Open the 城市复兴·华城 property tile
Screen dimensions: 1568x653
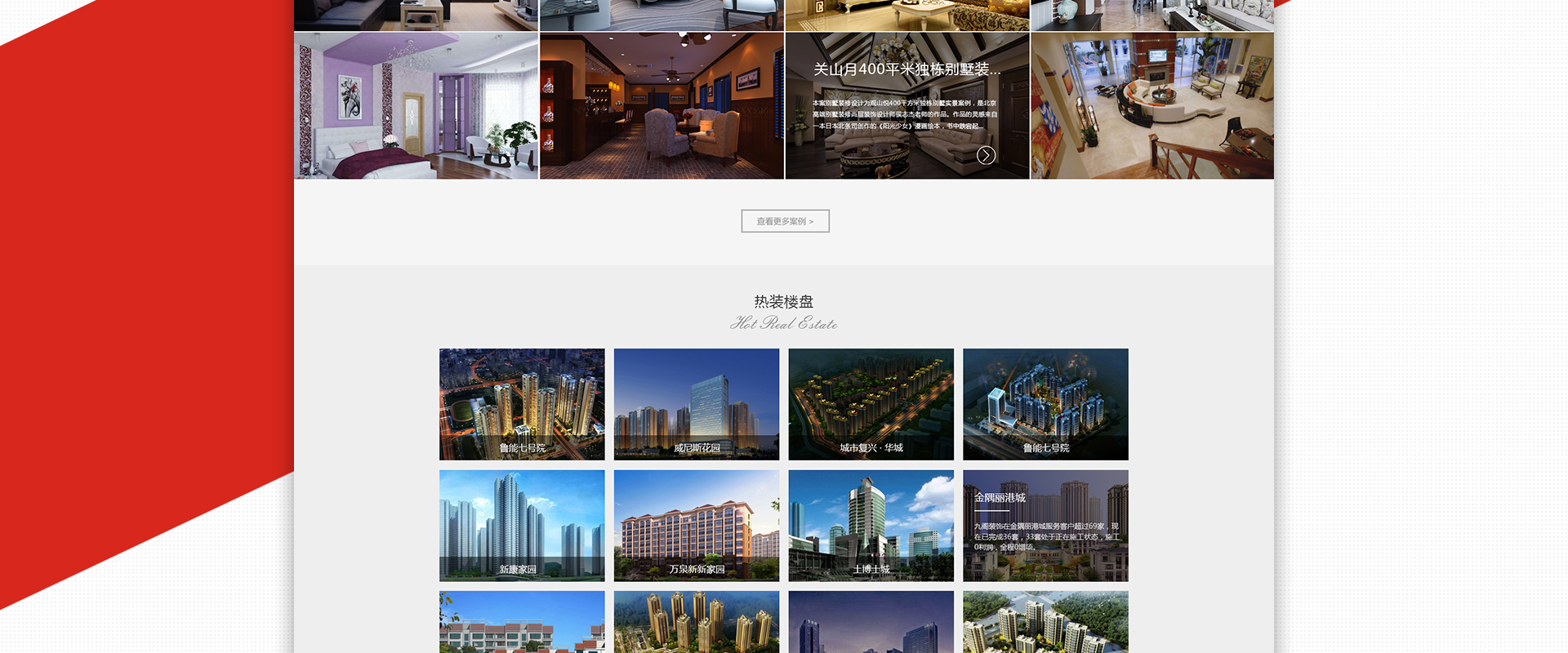871,404
